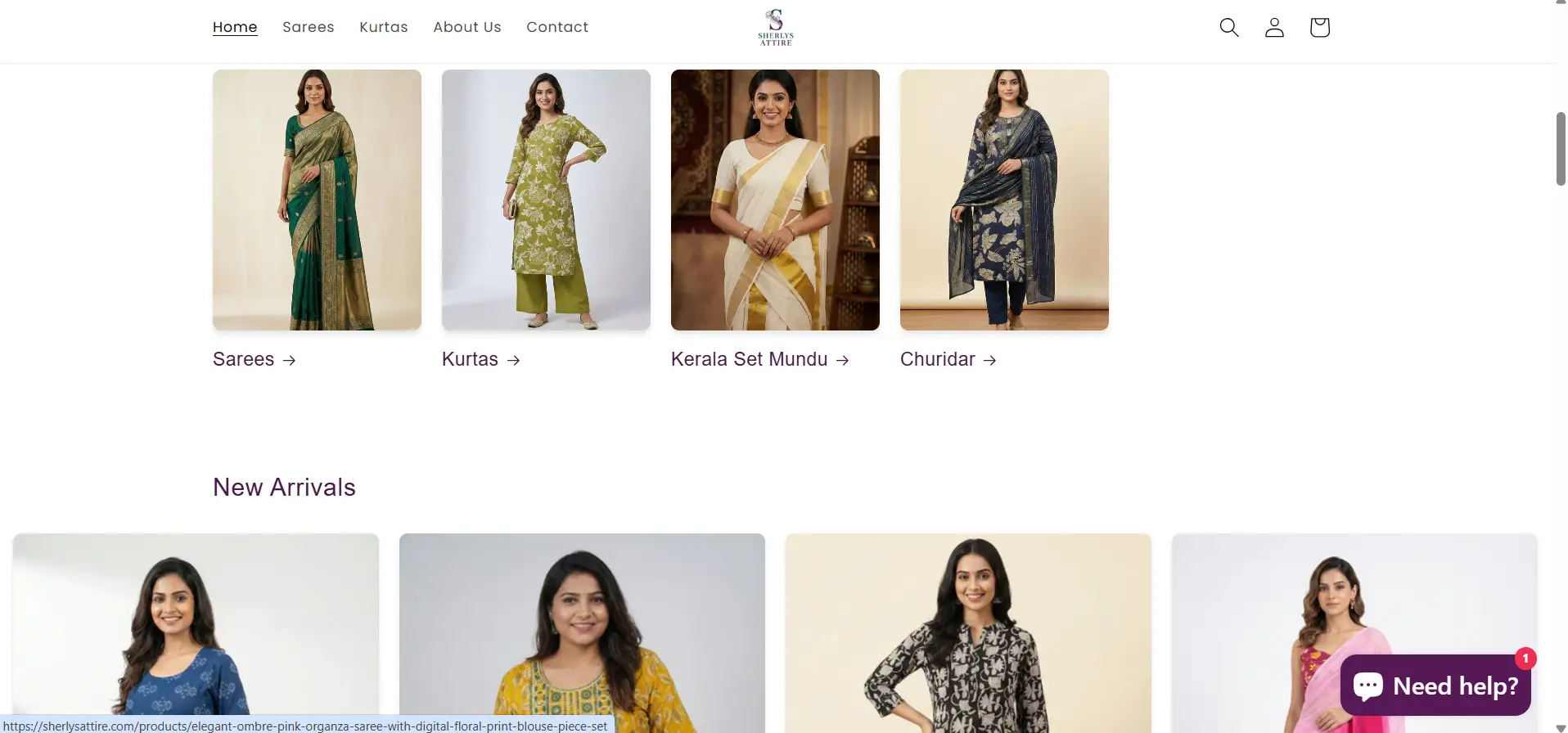View the yellow kurta new arrival
This screenshot has width=1568, height=733.
(582, 630)
